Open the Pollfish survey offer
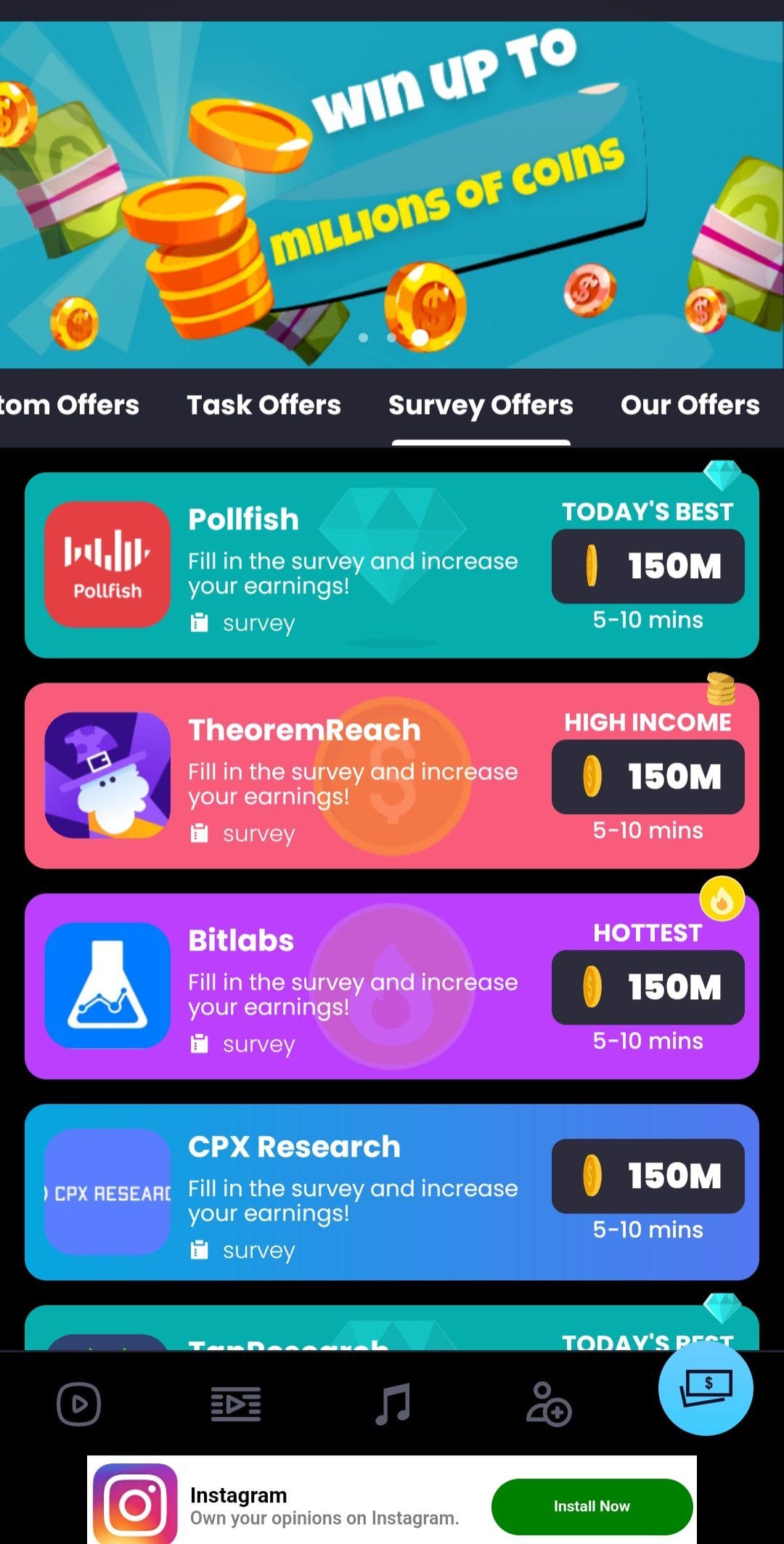The height and width of the screenshot is (1544, 784). click(392, 565)
